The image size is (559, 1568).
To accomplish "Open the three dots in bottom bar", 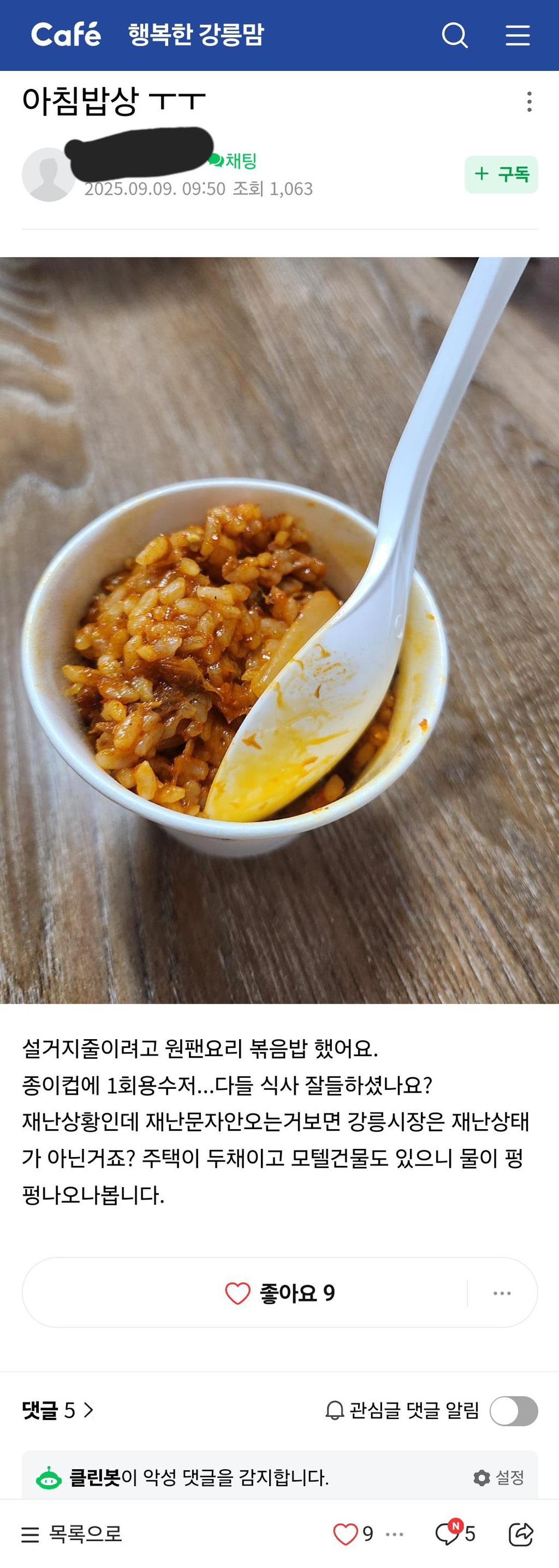I will tap(395, 1534).
